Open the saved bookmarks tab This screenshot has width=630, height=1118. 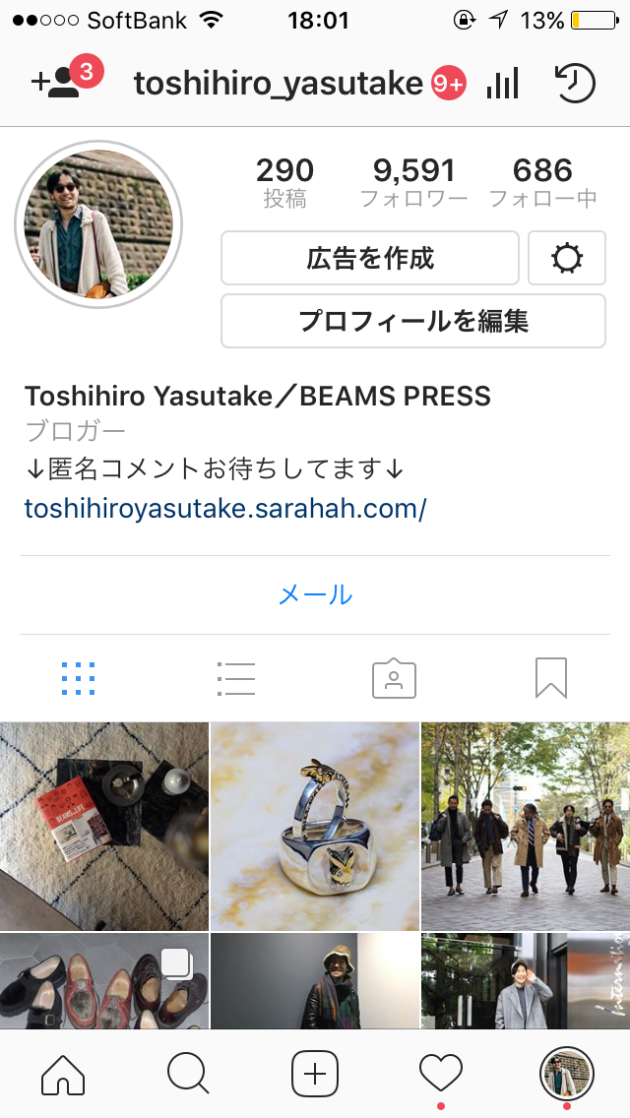551,678
